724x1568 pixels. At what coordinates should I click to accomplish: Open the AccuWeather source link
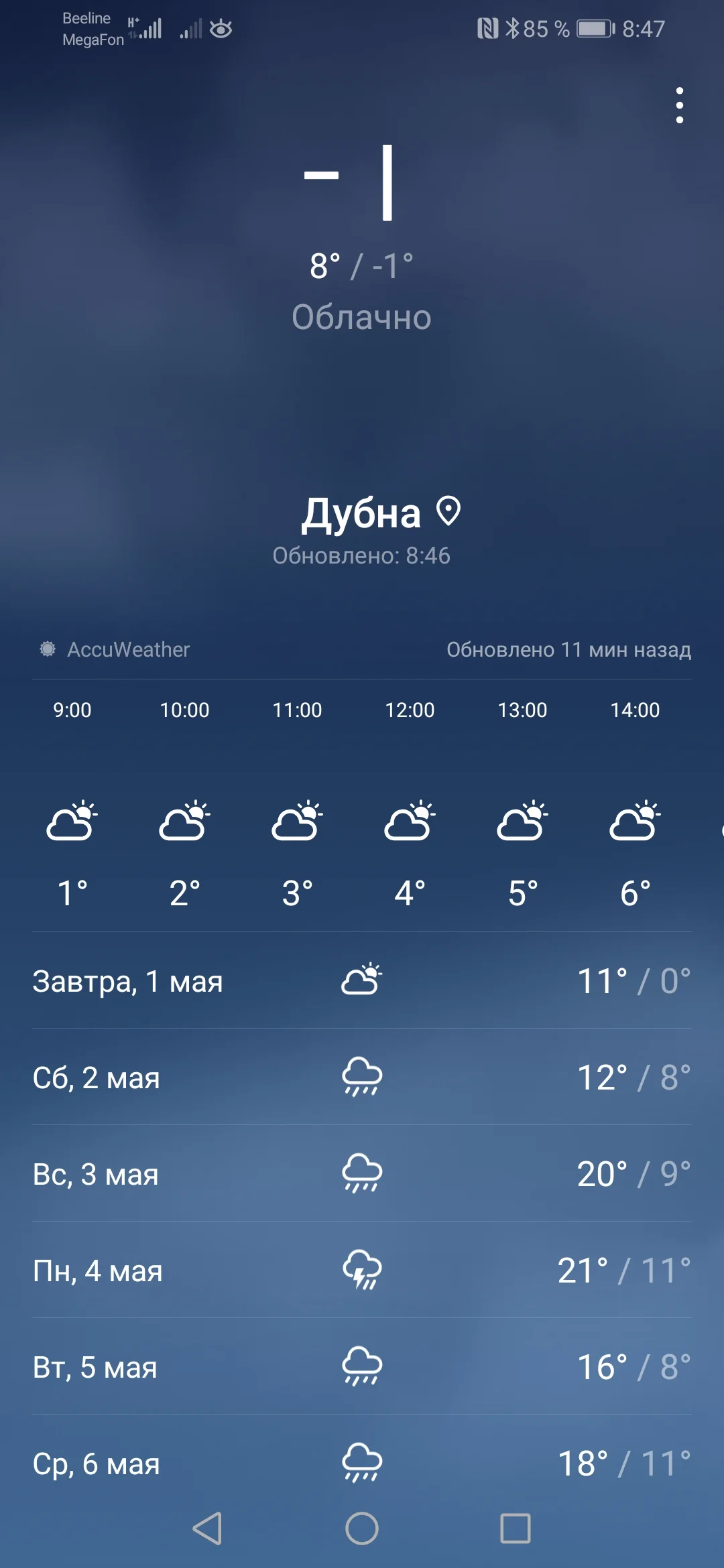(x=115, y=649)
